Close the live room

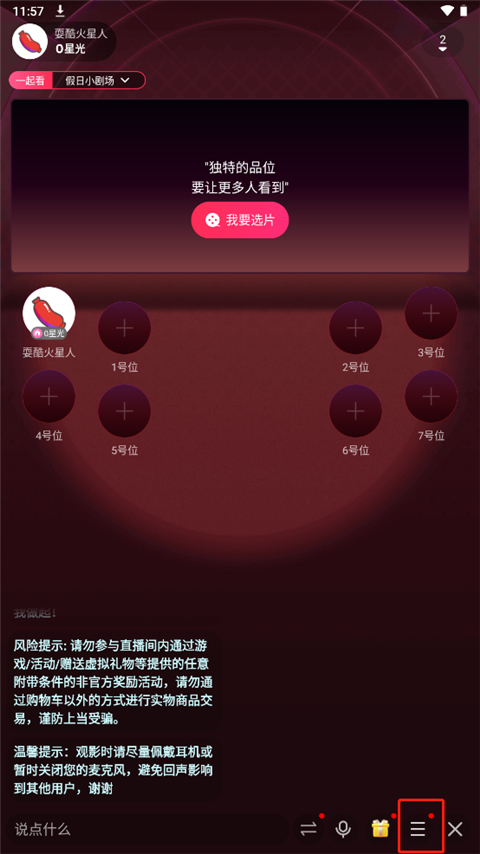455,829
